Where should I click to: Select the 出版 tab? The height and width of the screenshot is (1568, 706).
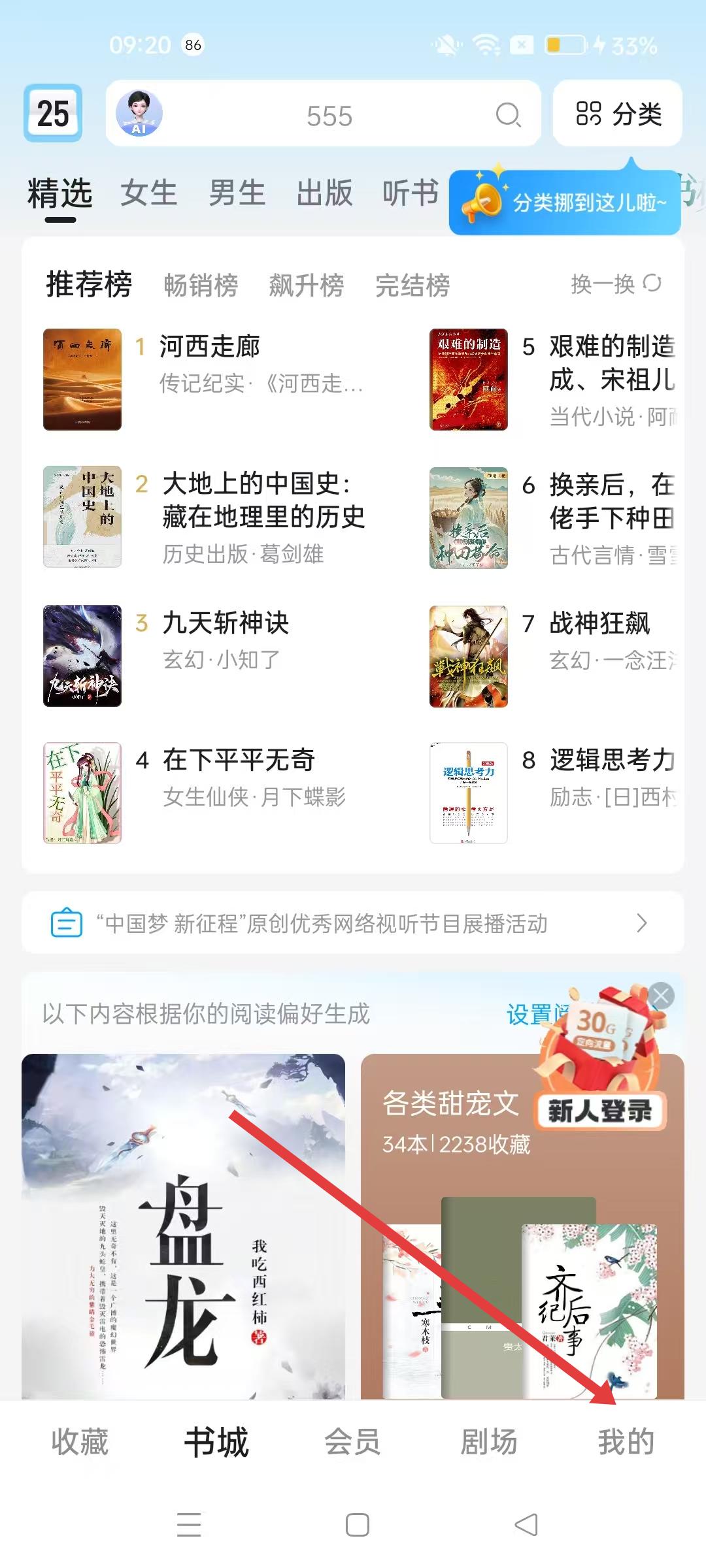324,193
